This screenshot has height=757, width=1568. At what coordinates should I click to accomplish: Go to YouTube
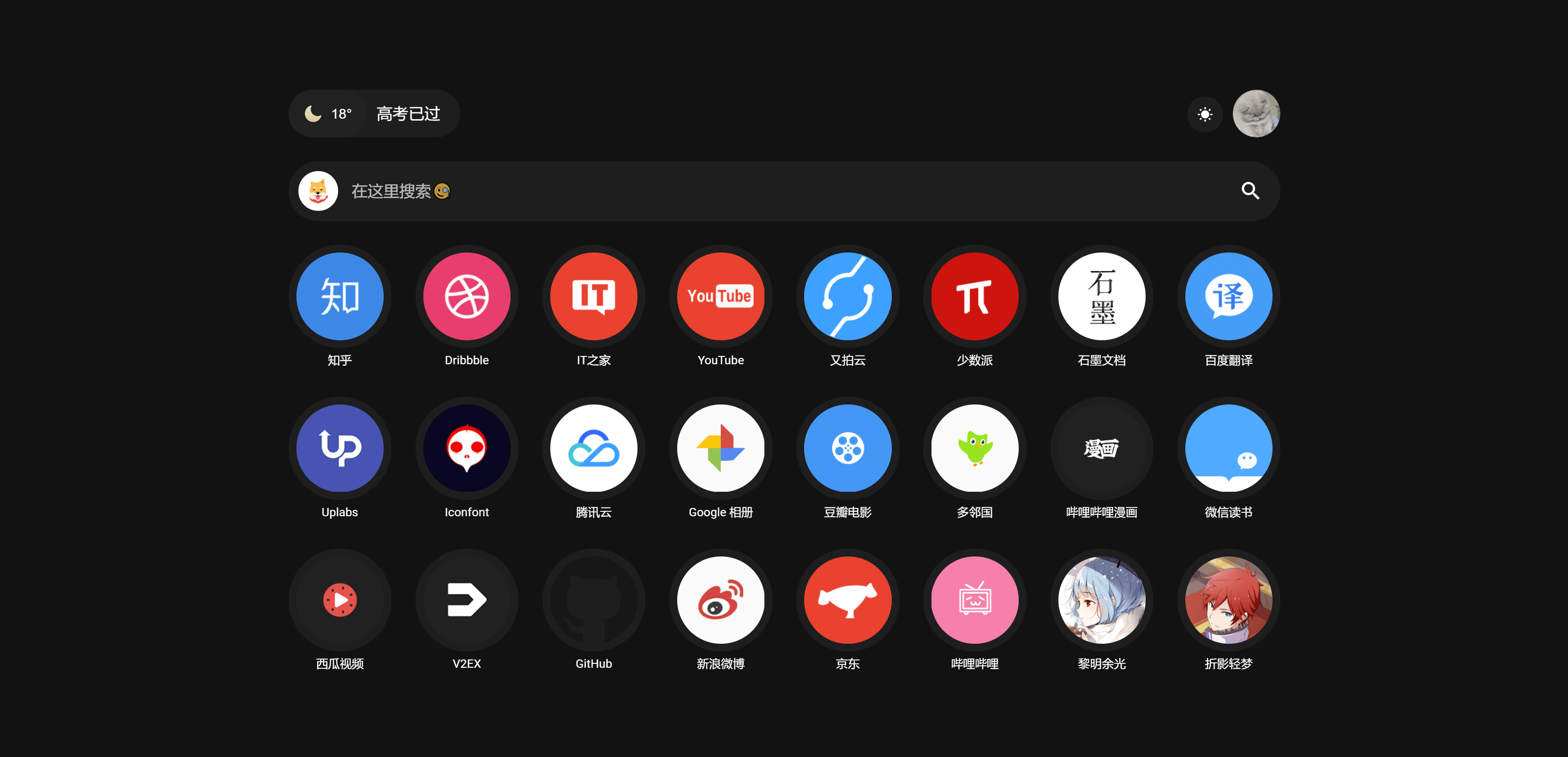721,297
